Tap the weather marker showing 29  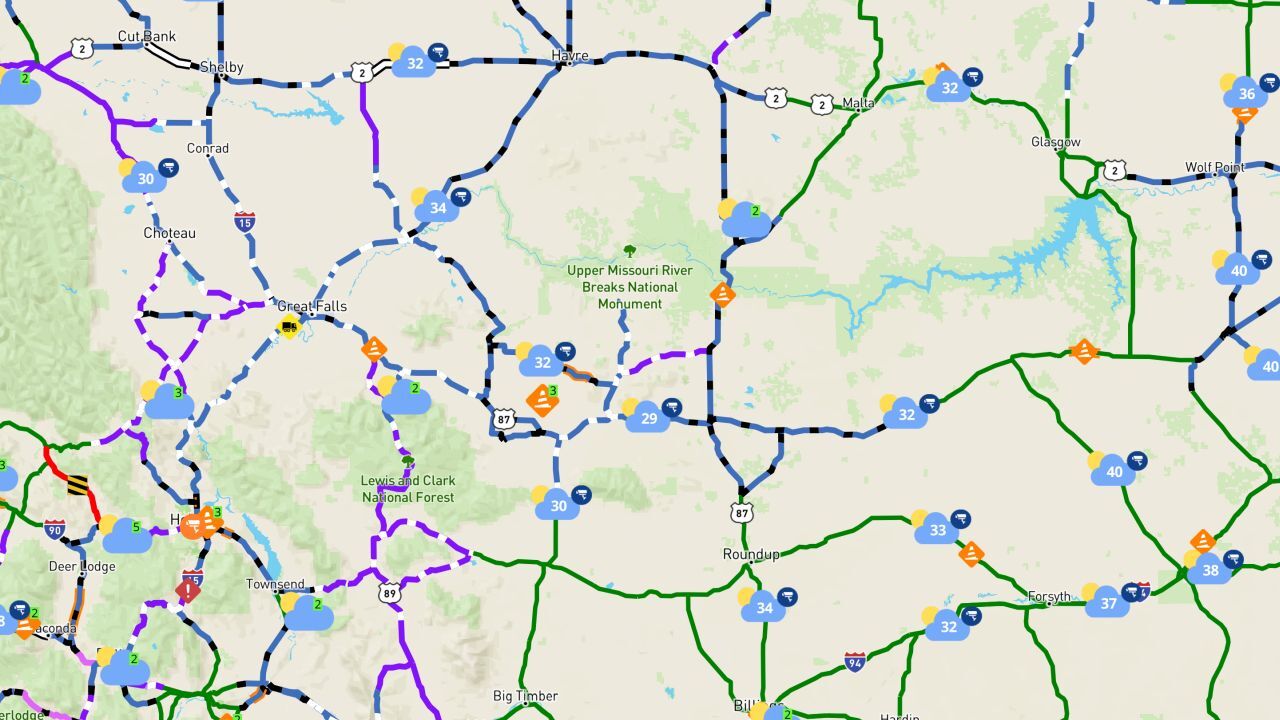[x=648, y=417]
